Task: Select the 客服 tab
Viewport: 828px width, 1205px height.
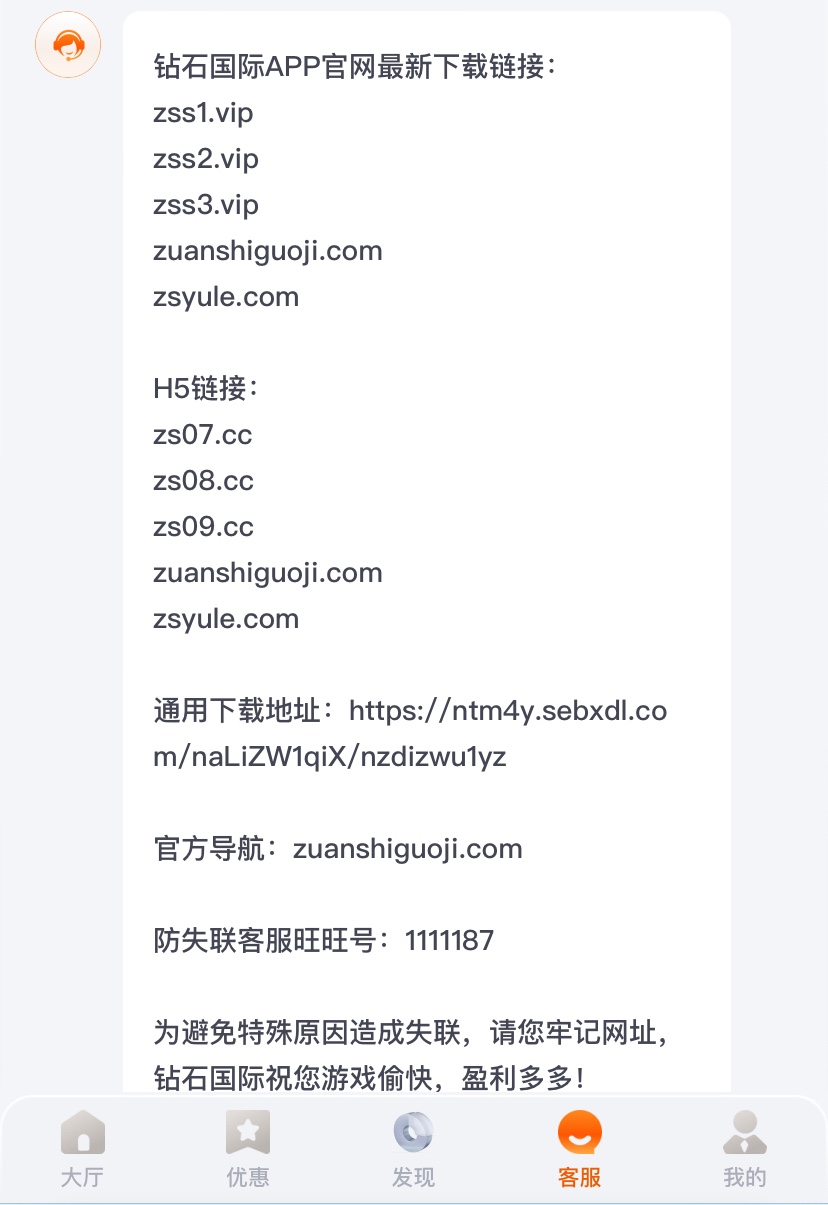Action: click(x=580, y=1148)
